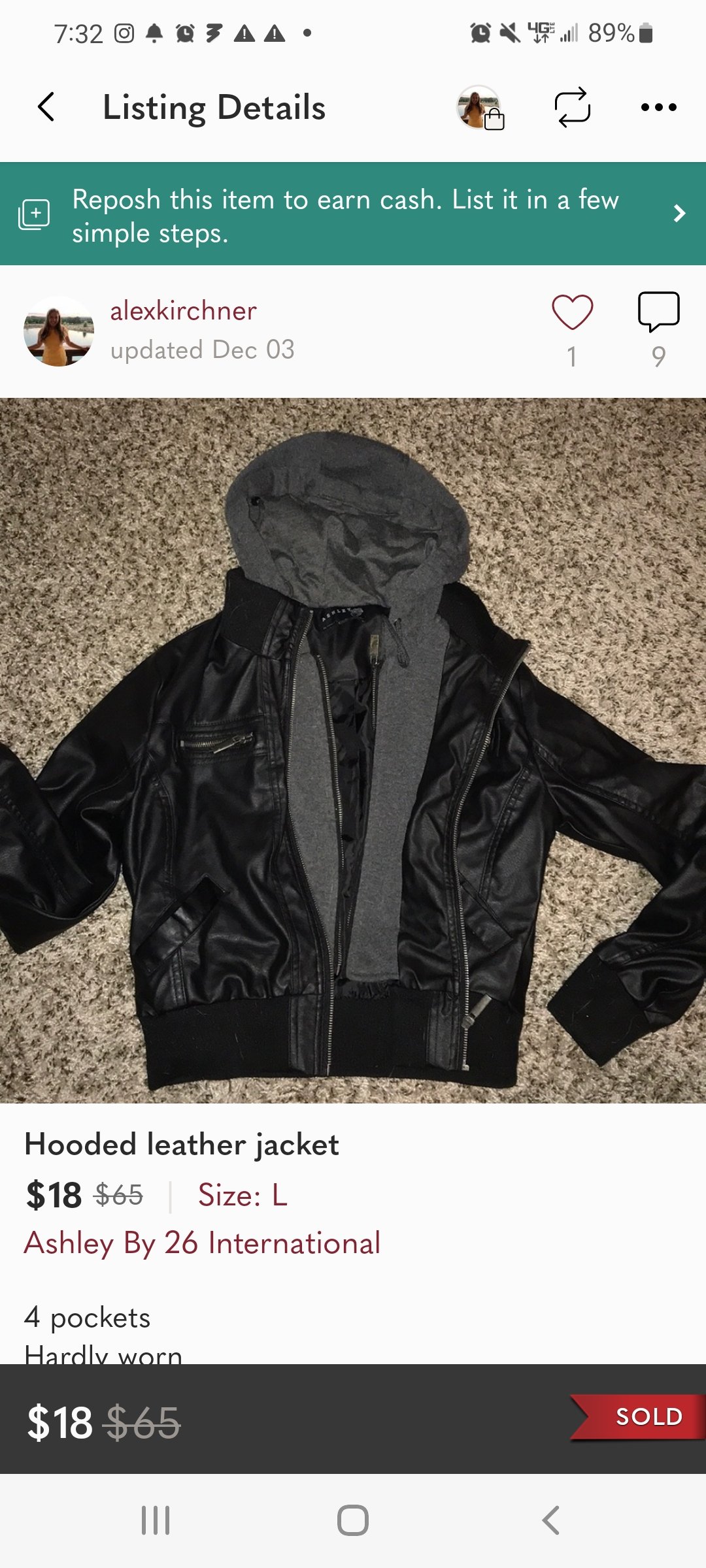Tap the Size: L link
The height and width of the screenshot is (1568, 706).
coord(243,1195)
